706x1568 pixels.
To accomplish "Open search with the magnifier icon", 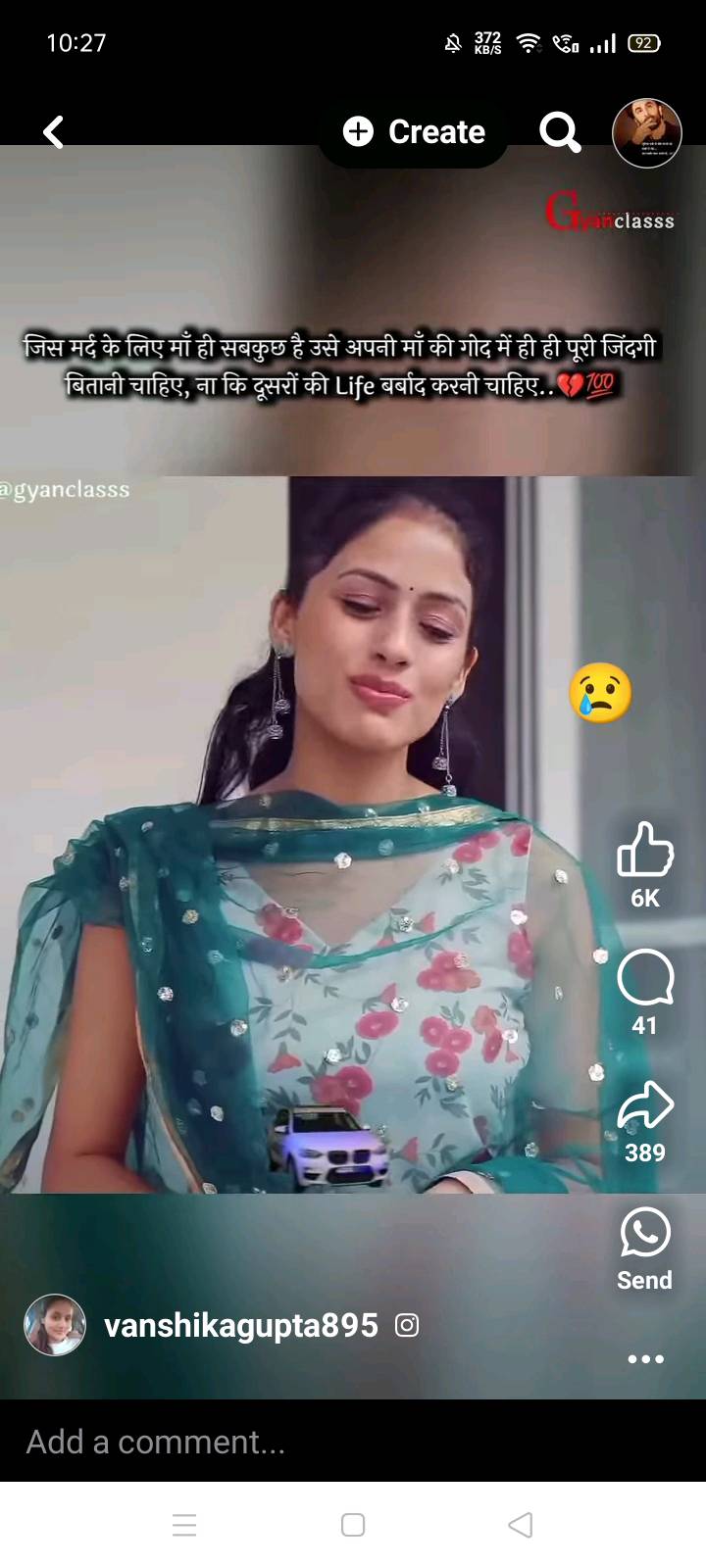I will point(560,132).
